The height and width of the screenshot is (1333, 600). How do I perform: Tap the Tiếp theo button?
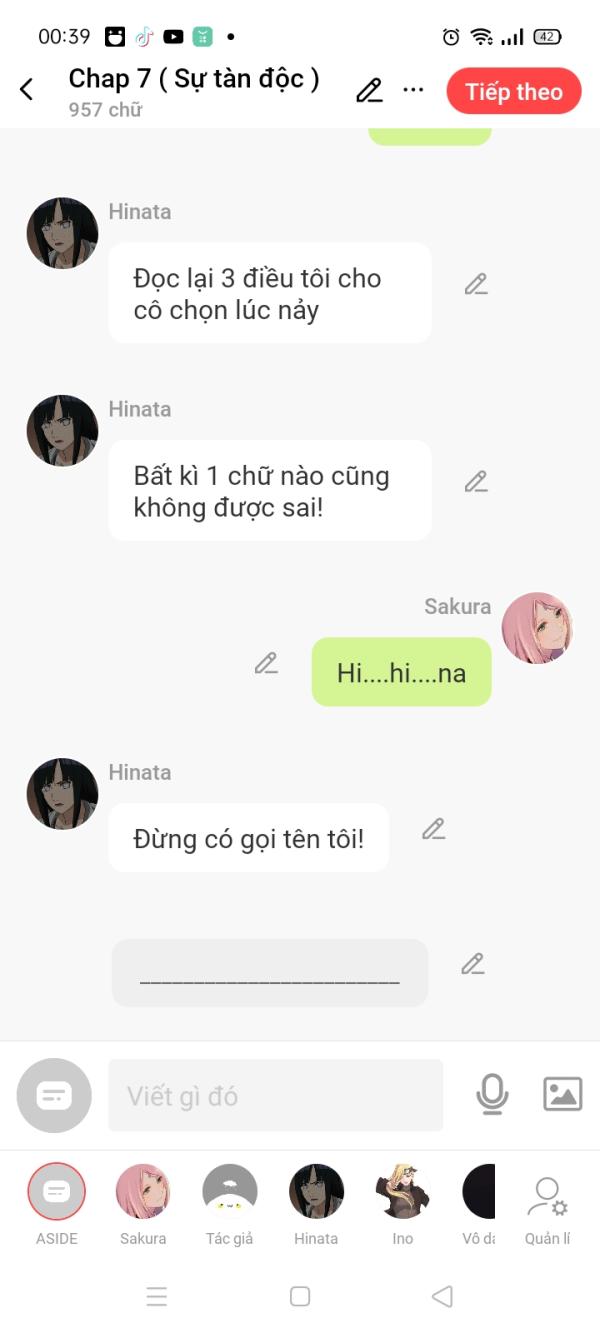tap(513, 92)
